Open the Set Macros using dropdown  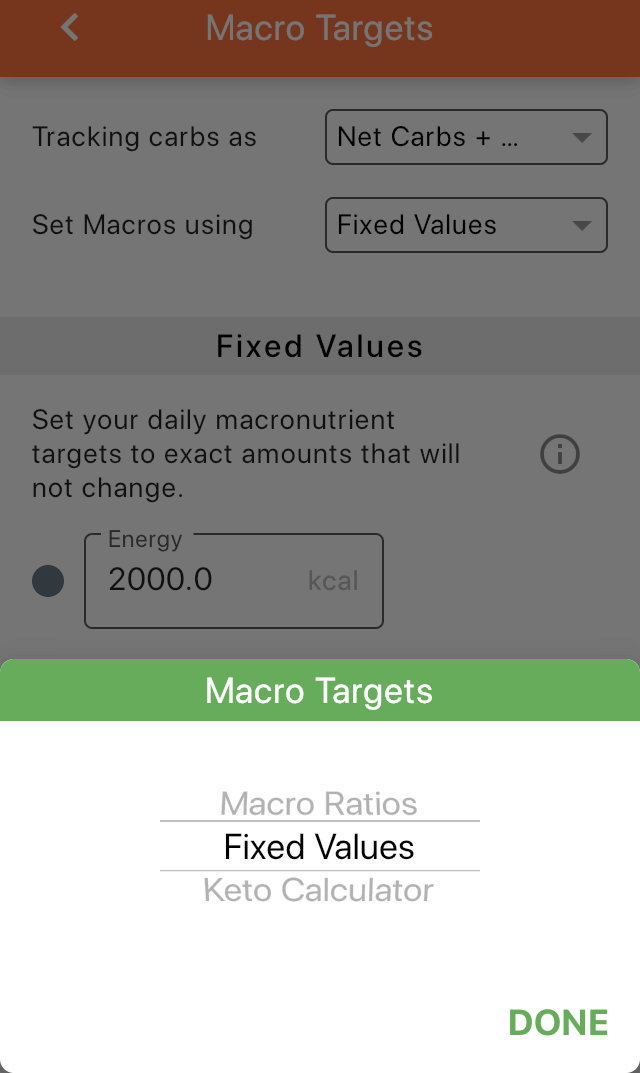(466, 225)
